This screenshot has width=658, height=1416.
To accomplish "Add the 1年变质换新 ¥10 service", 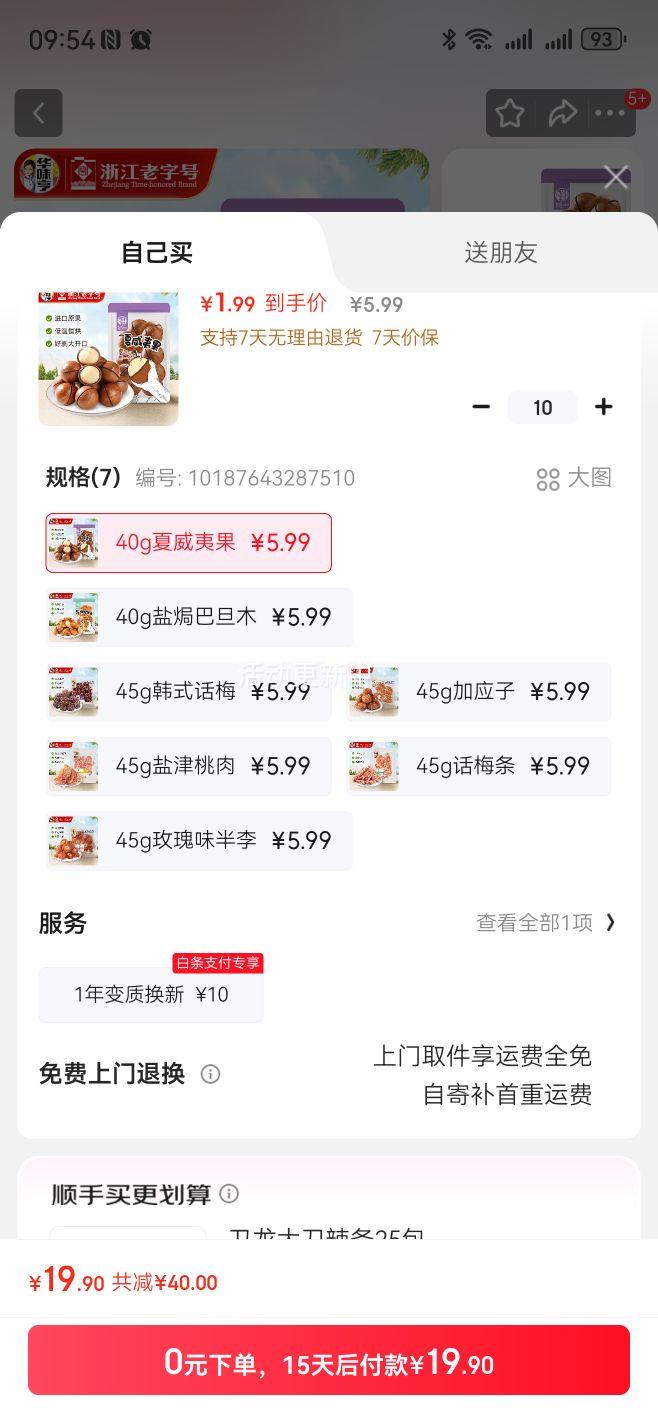I will 151,994.
